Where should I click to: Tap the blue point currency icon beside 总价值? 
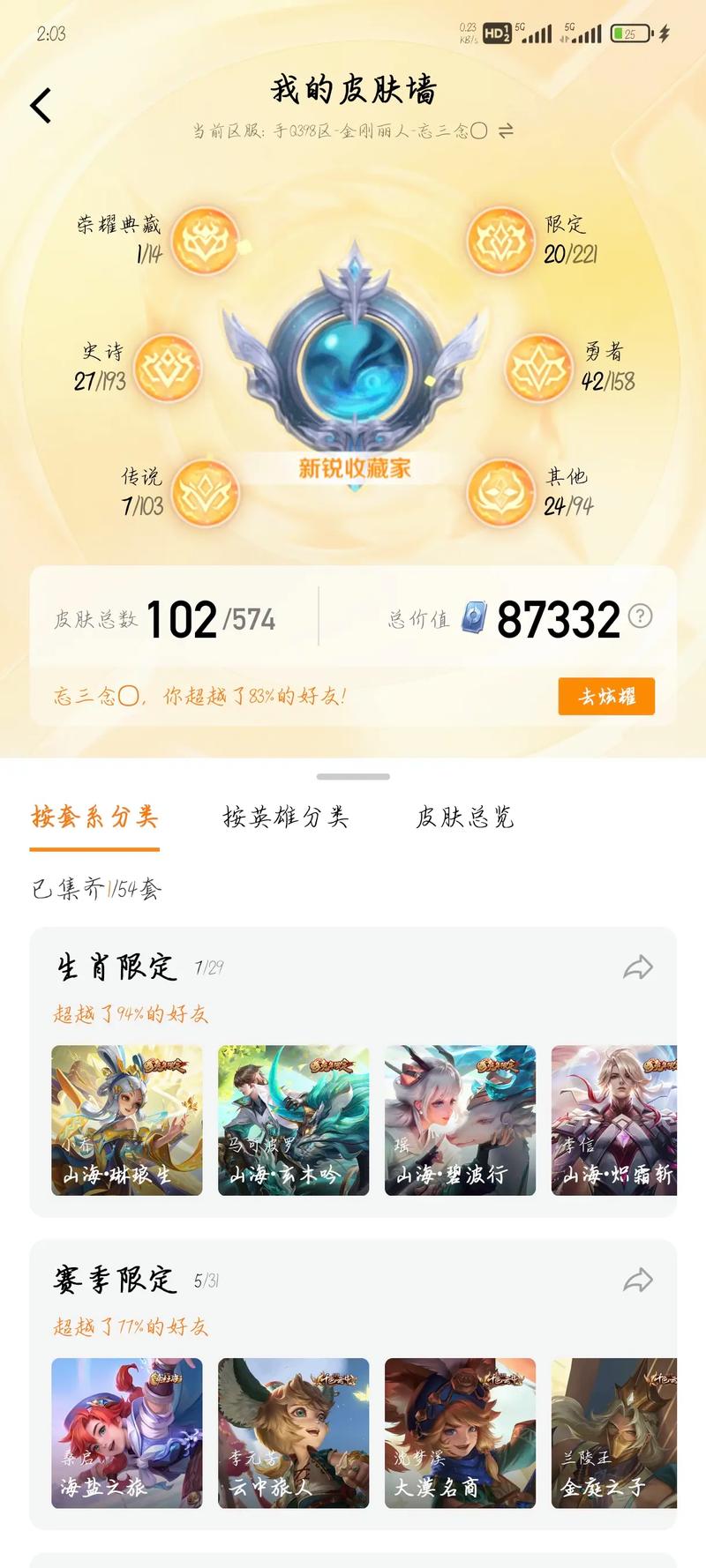coord(474,618)
